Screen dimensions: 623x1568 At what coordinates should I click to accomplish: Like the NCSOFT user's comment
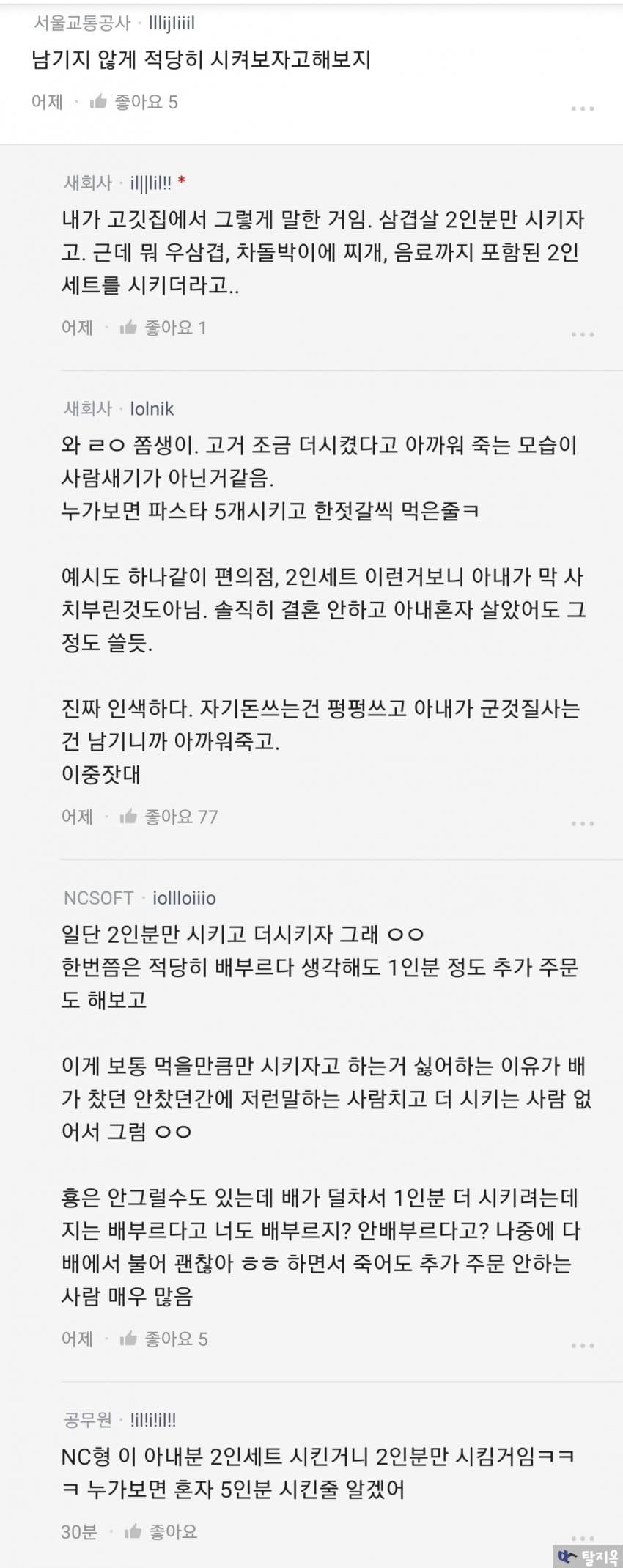coord(129,1339)
